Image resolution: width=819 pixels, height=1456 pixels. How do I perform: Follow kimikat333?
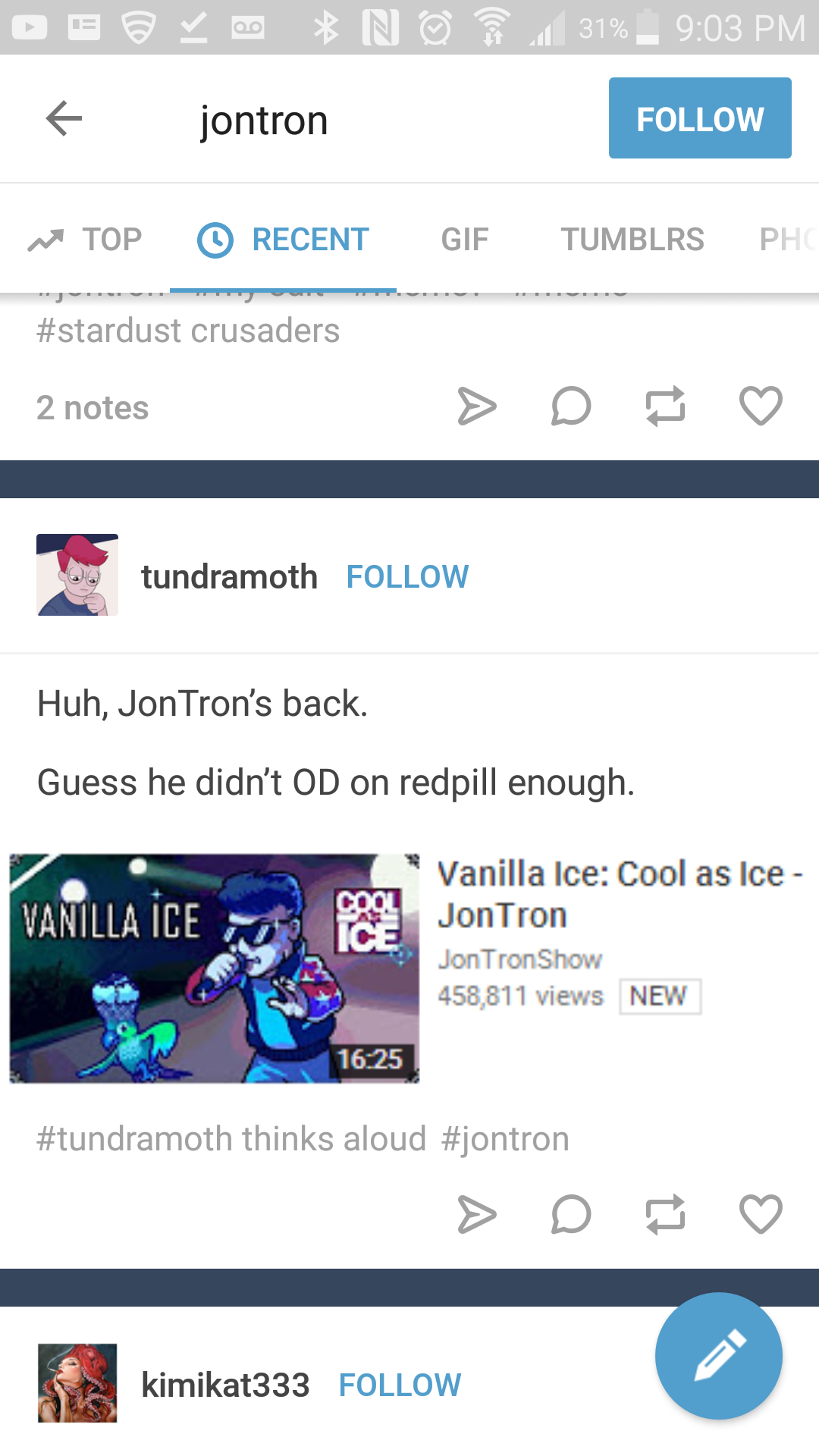click(400, 1385)
